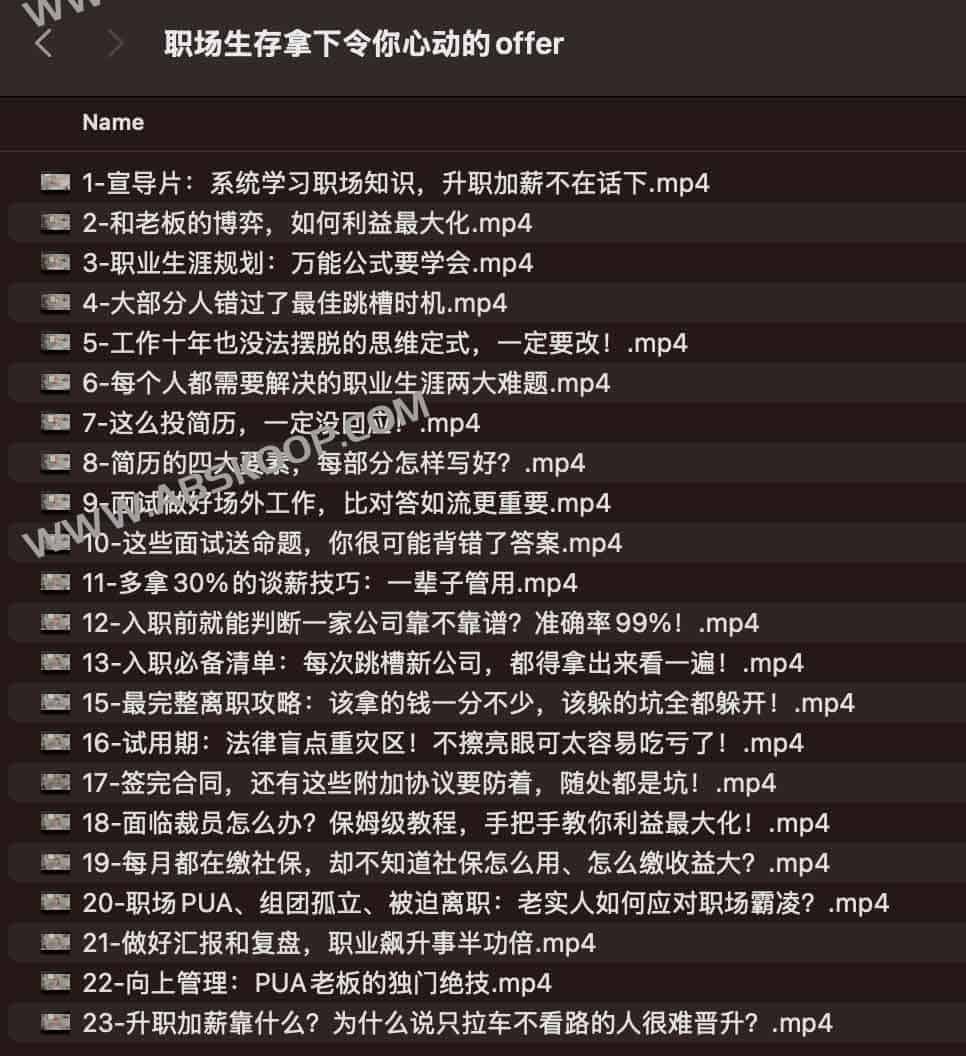Open video 7-这么投简历
This screenshot has width=966, height=1056.
click(281, 423)
